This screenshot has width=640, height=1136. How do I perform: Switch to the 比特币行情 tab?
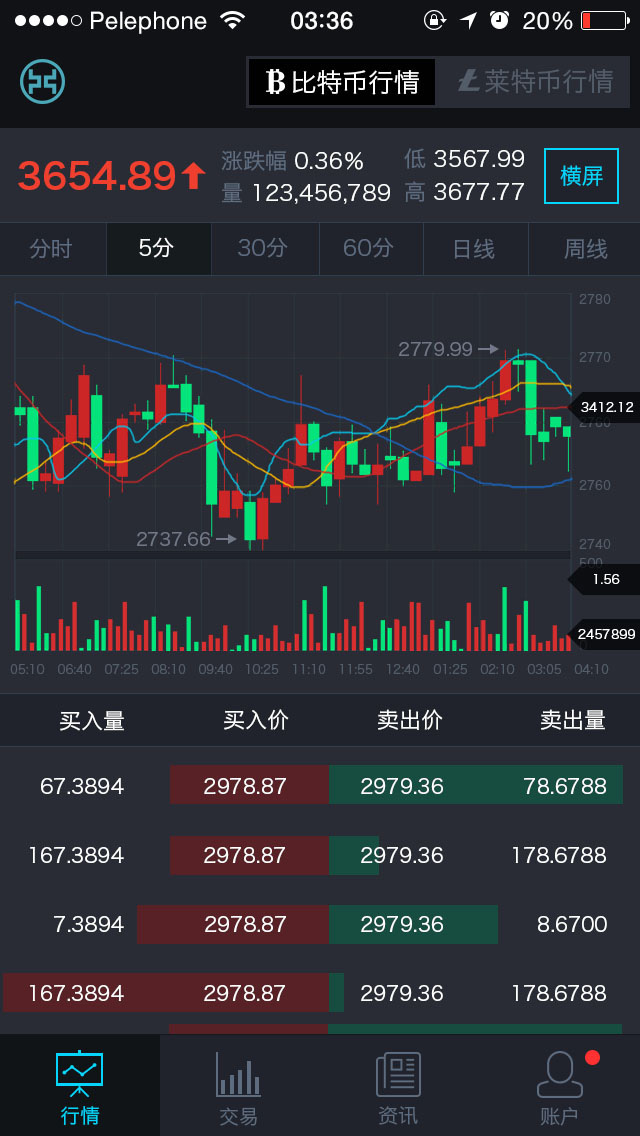coord(342,82)
